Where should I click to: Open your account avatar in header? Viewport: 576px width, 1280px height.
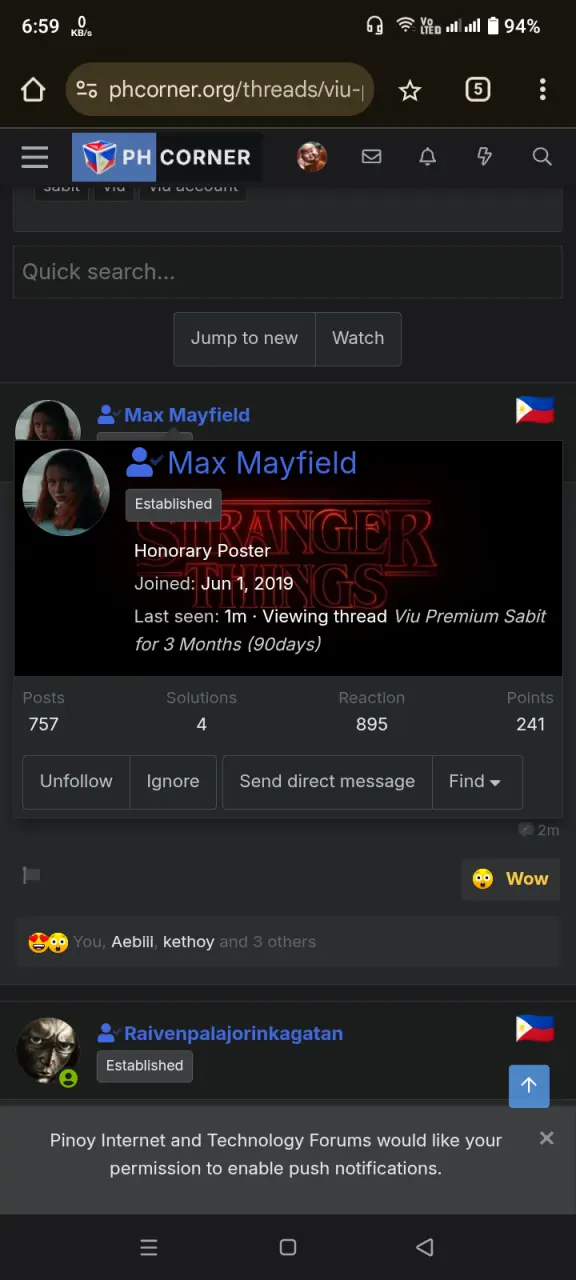coord(312,157)
